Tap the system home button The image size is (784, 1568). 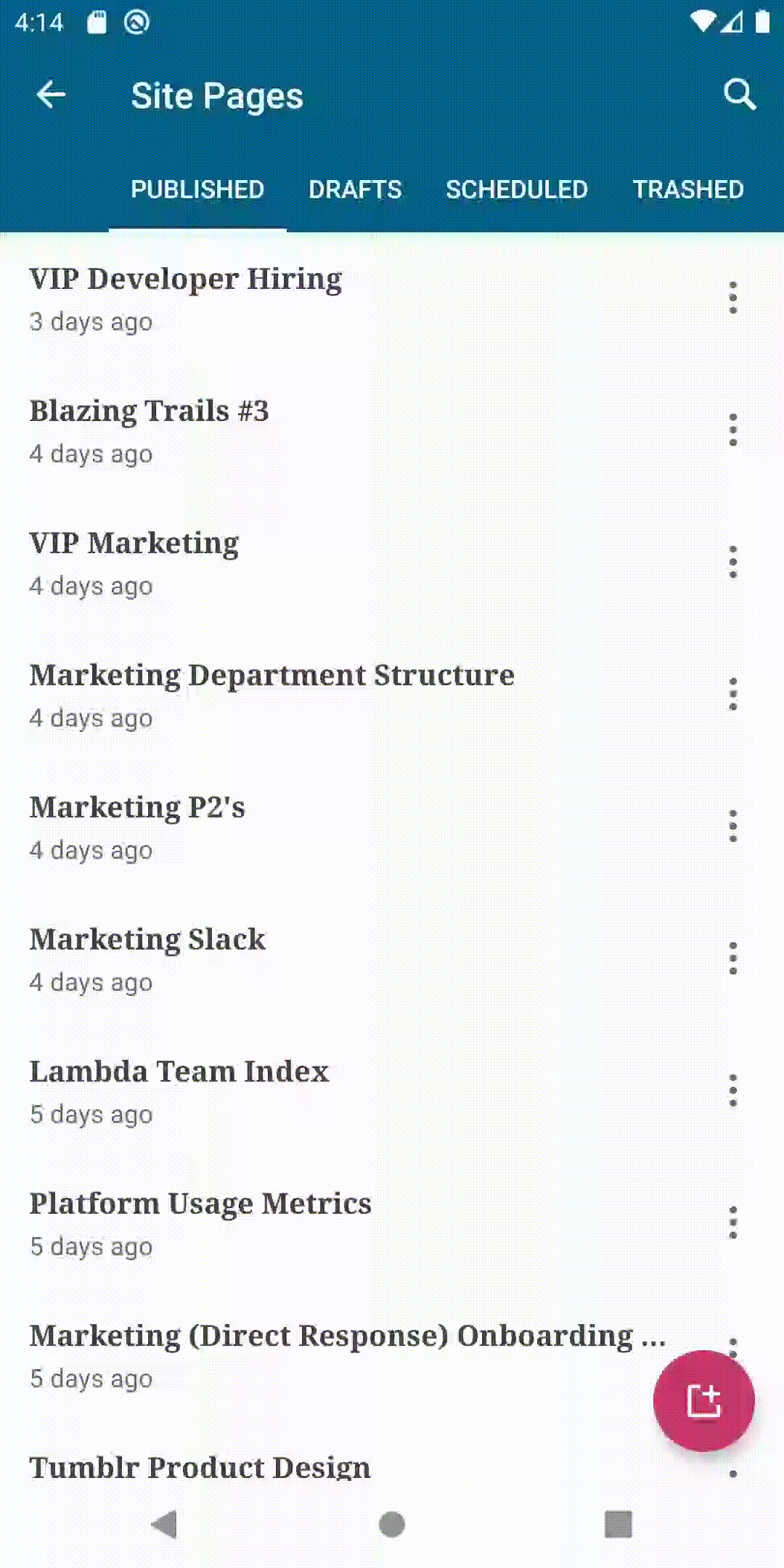coord(392,1524)
